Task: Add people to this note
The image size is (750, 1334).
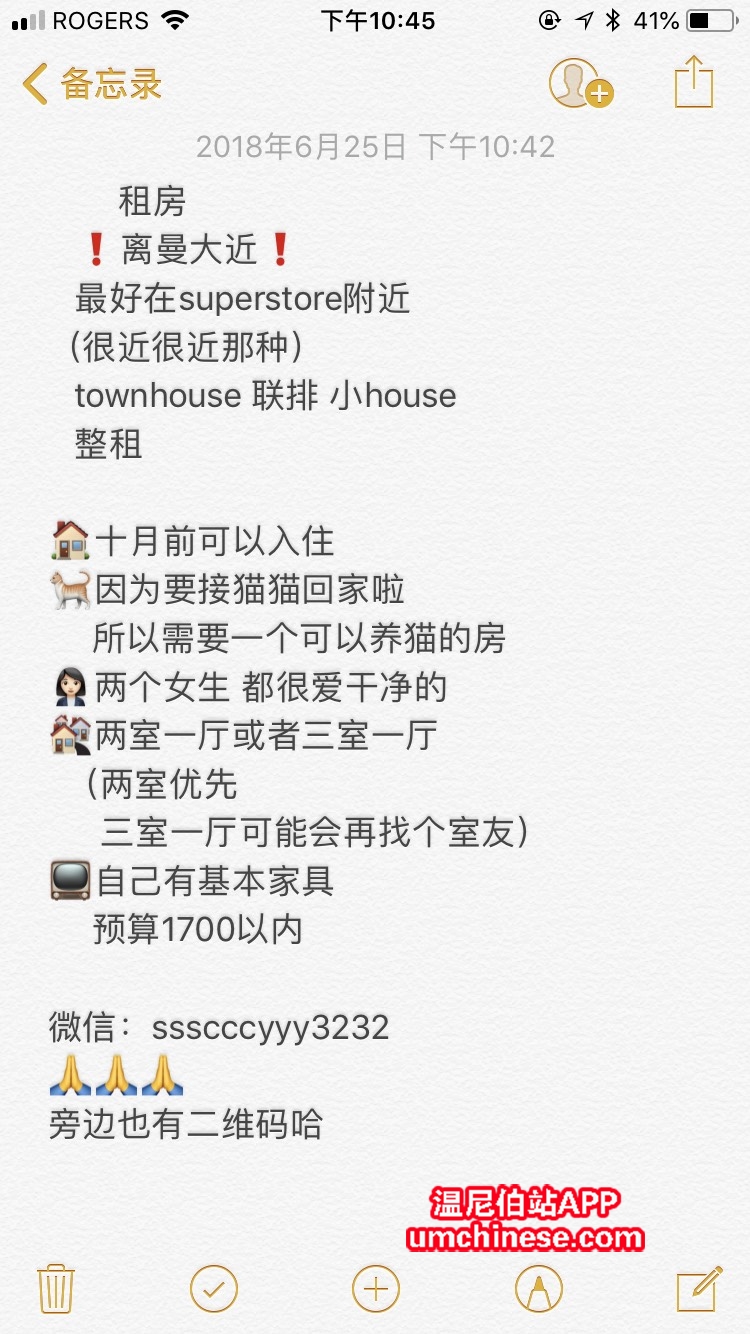Action: click(580, 84)
